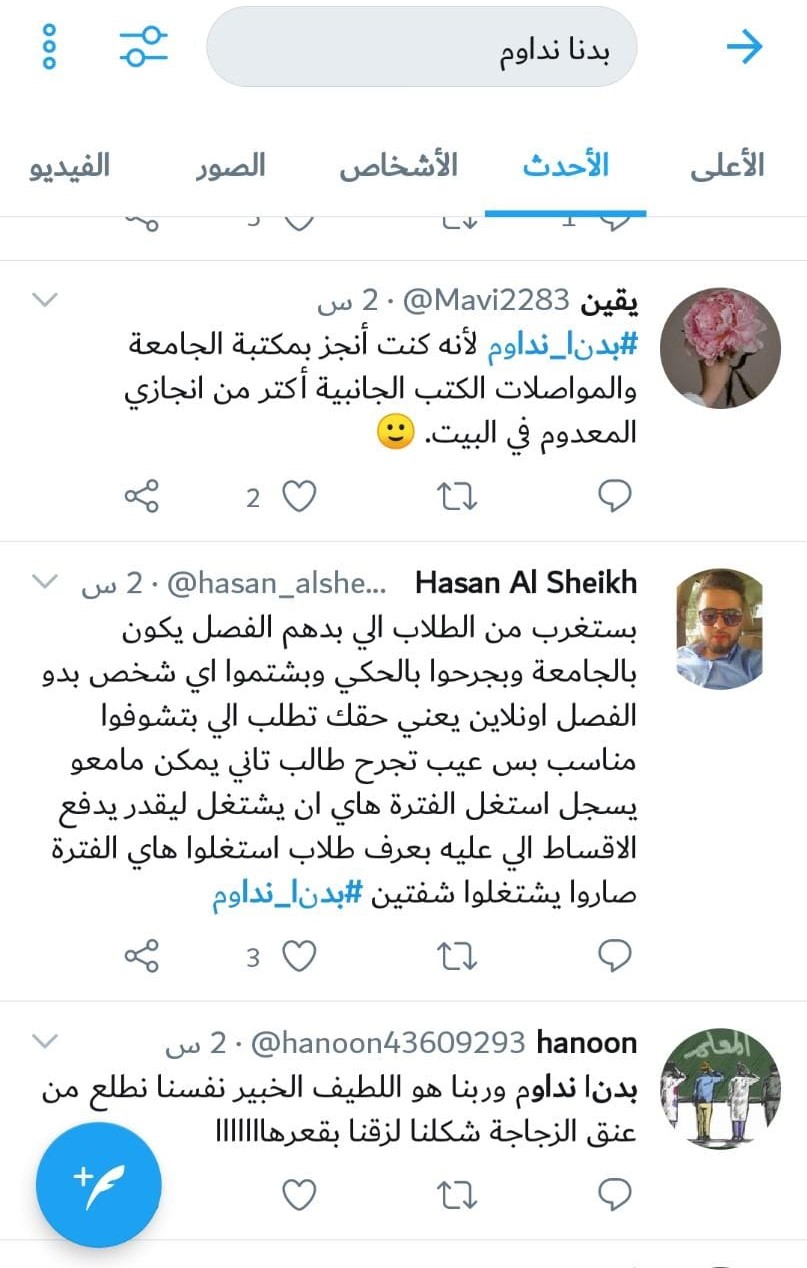
Task: Retweet the post by hanoon
Action: pos(458,1193)
